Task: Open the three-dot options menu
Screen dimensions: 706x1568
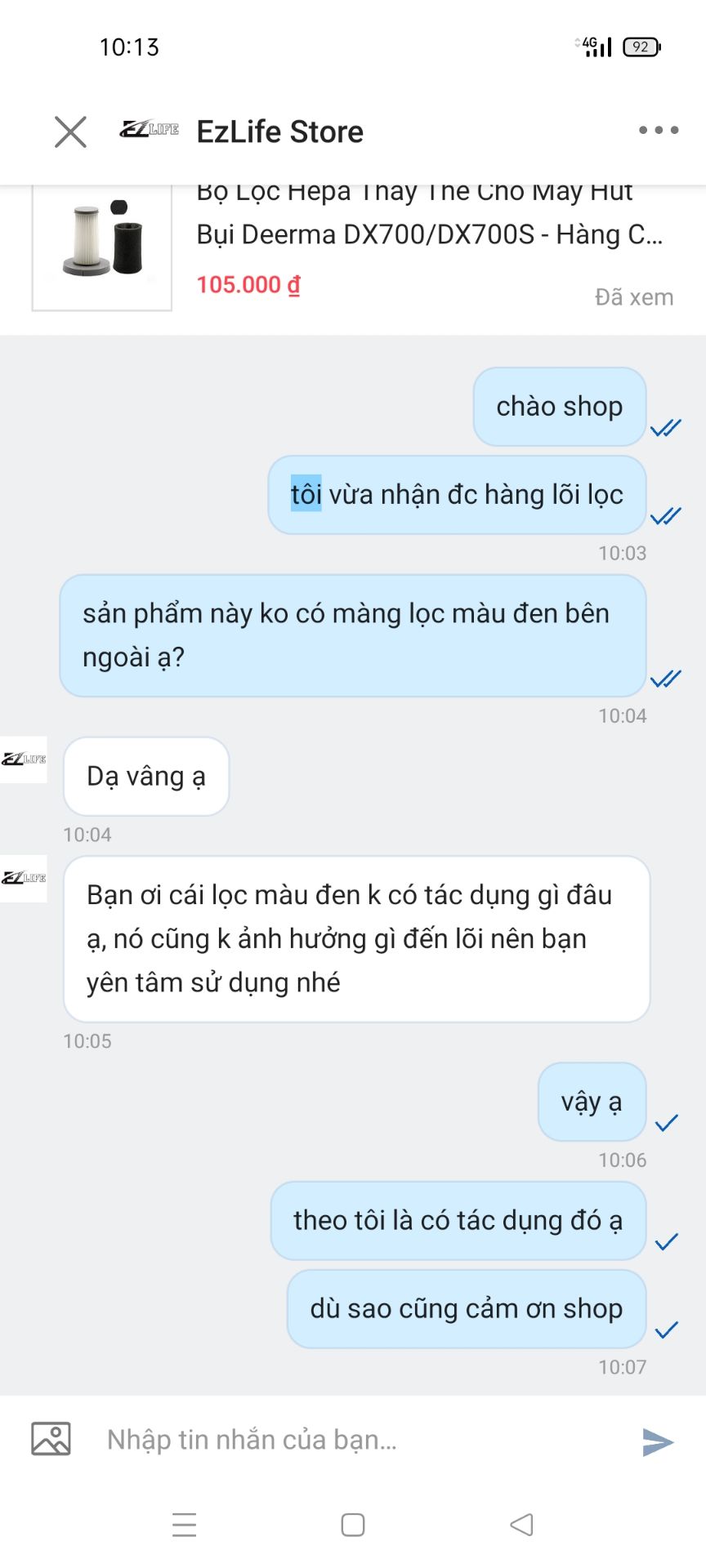Action: point(659,131)
